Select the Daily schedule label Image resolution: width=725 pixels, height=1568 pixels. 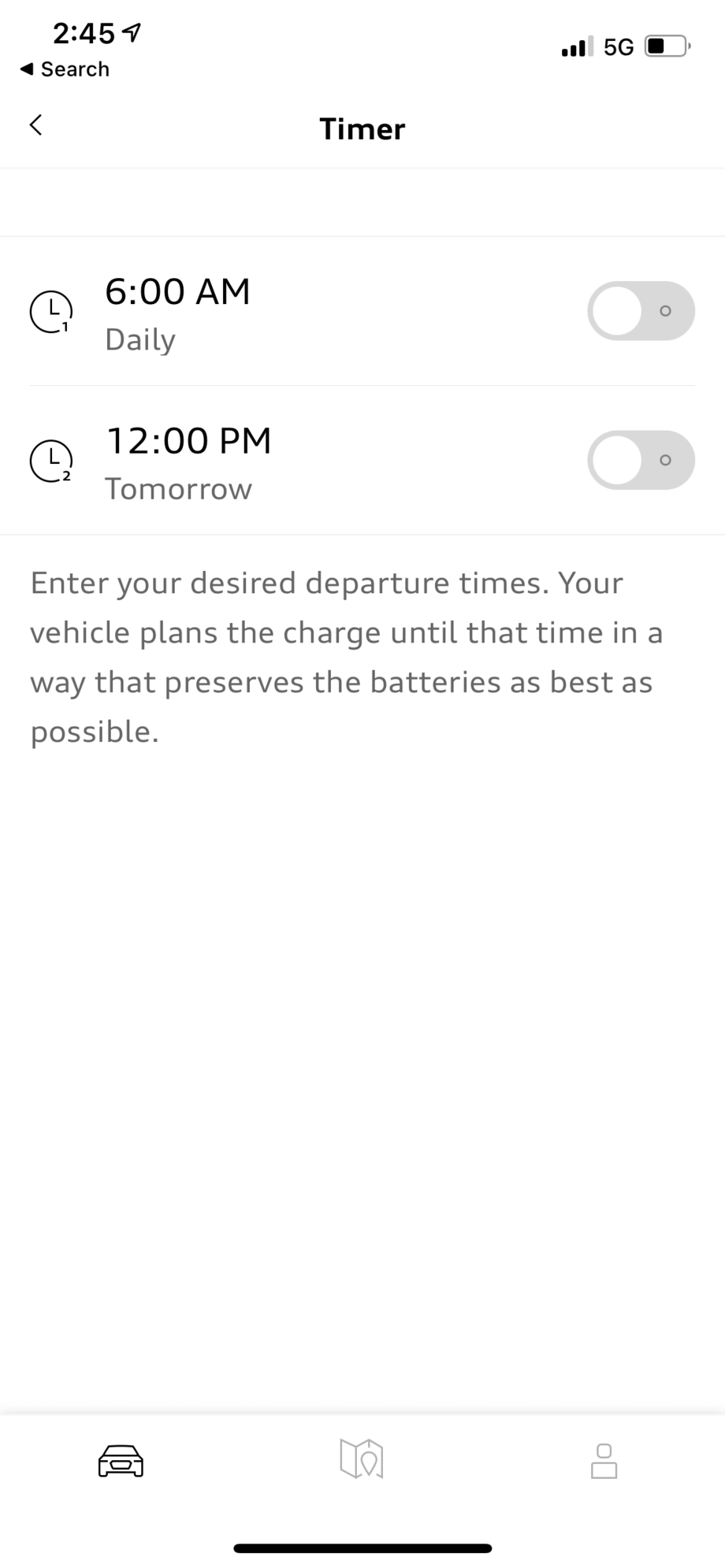140,339
